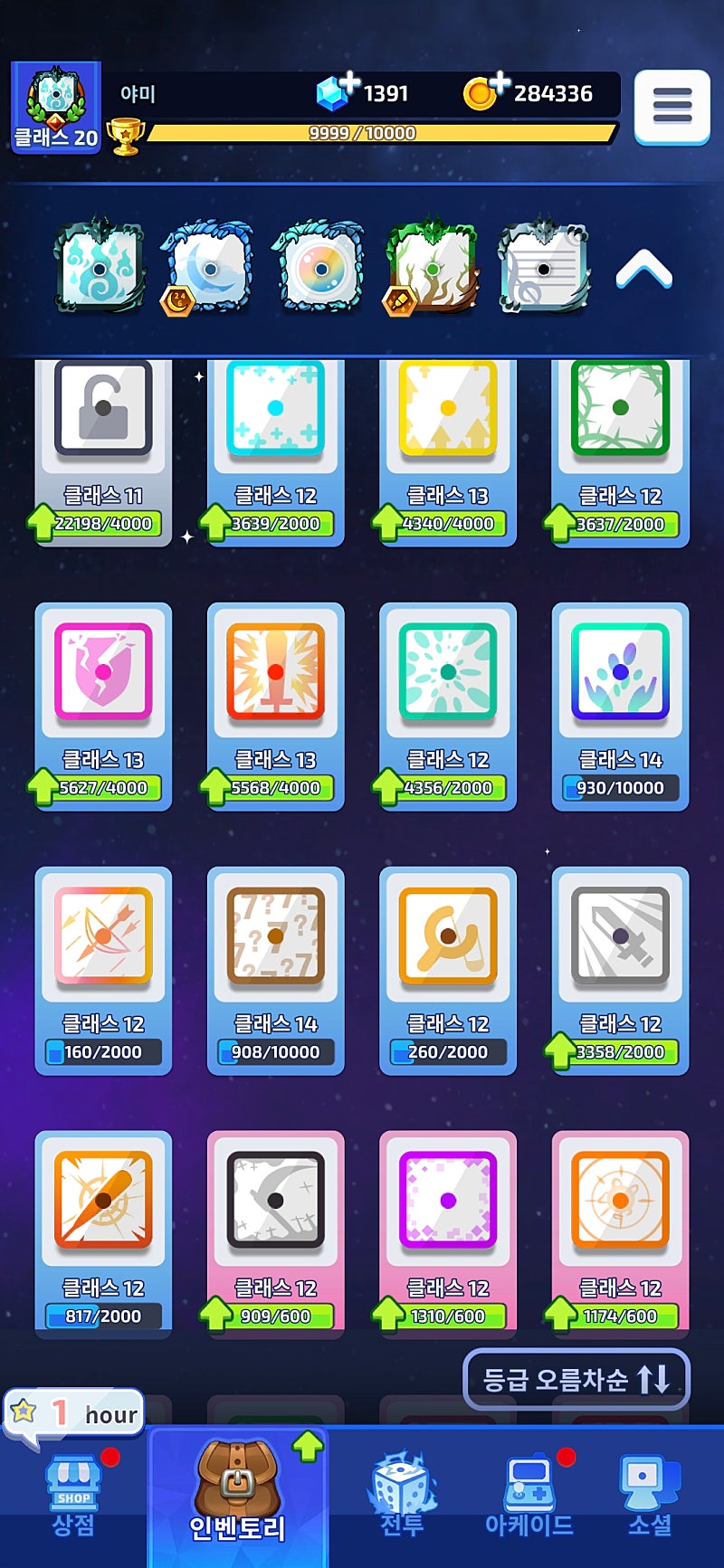This screenshot has width=724, height=1568.
Task: Open the 아케이드 arcade tab
Action: [x=529, y=1497]
